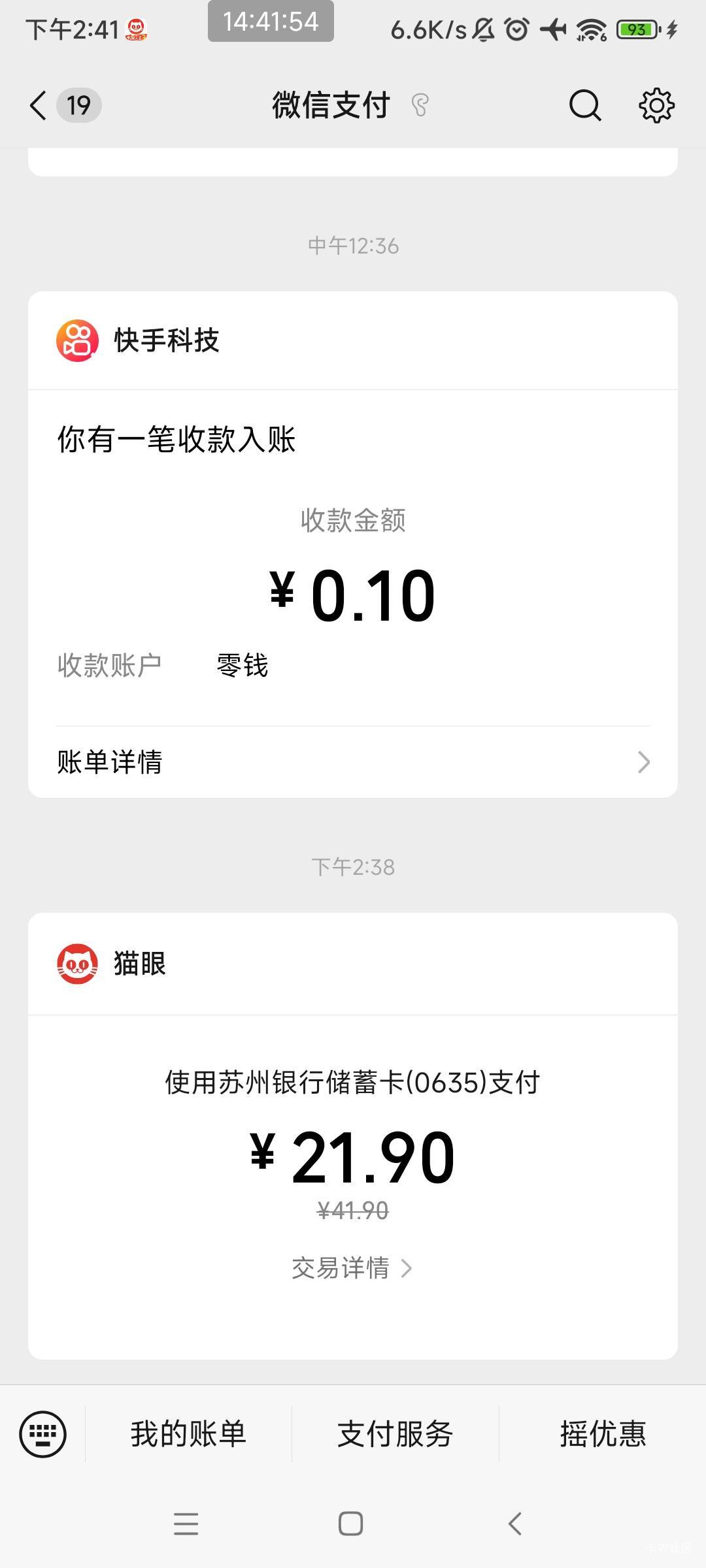View 交易详情 of the 猫眼 payment
This screenshot has width=706, height=1568.
pyautogui.click(x=352, y=1268)
